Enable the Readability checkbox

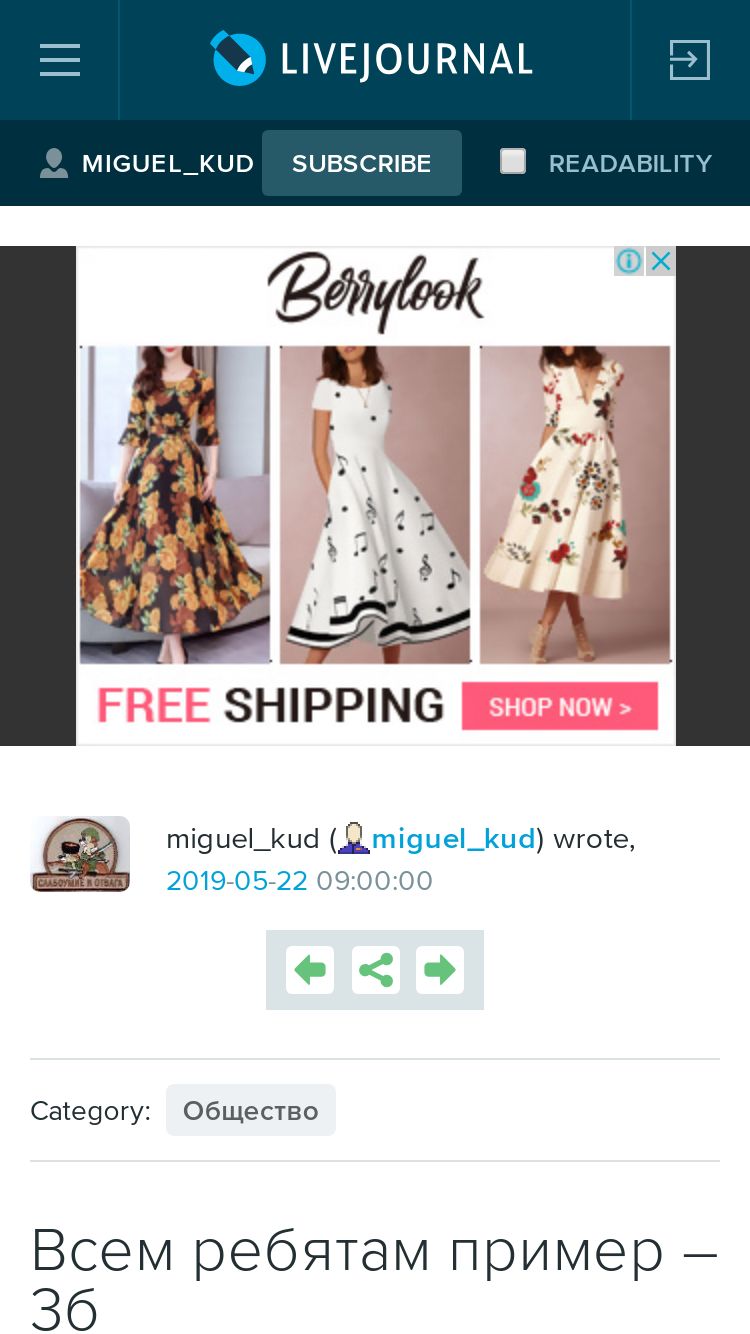click(513, 162)
